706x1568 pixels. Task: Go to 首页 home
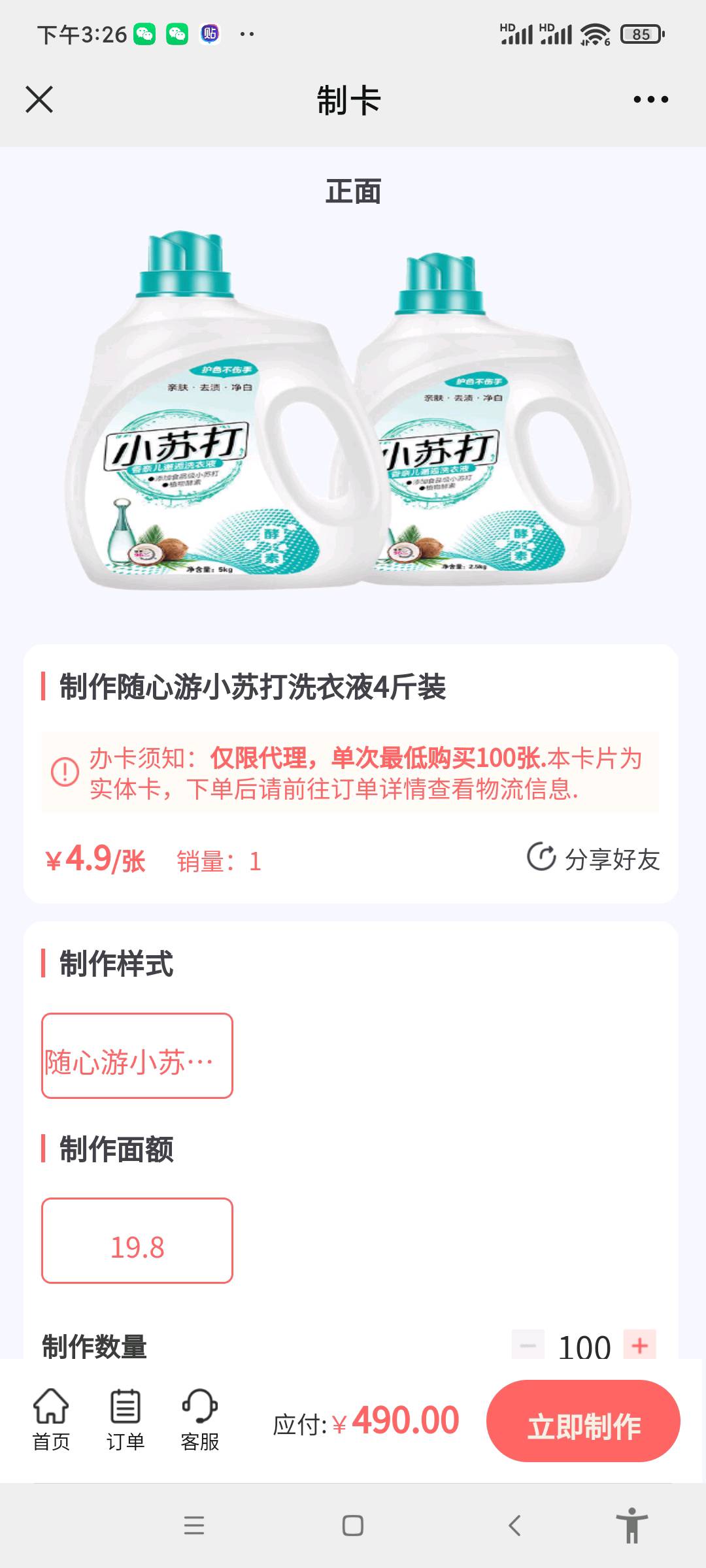[x=51, y=1419]
